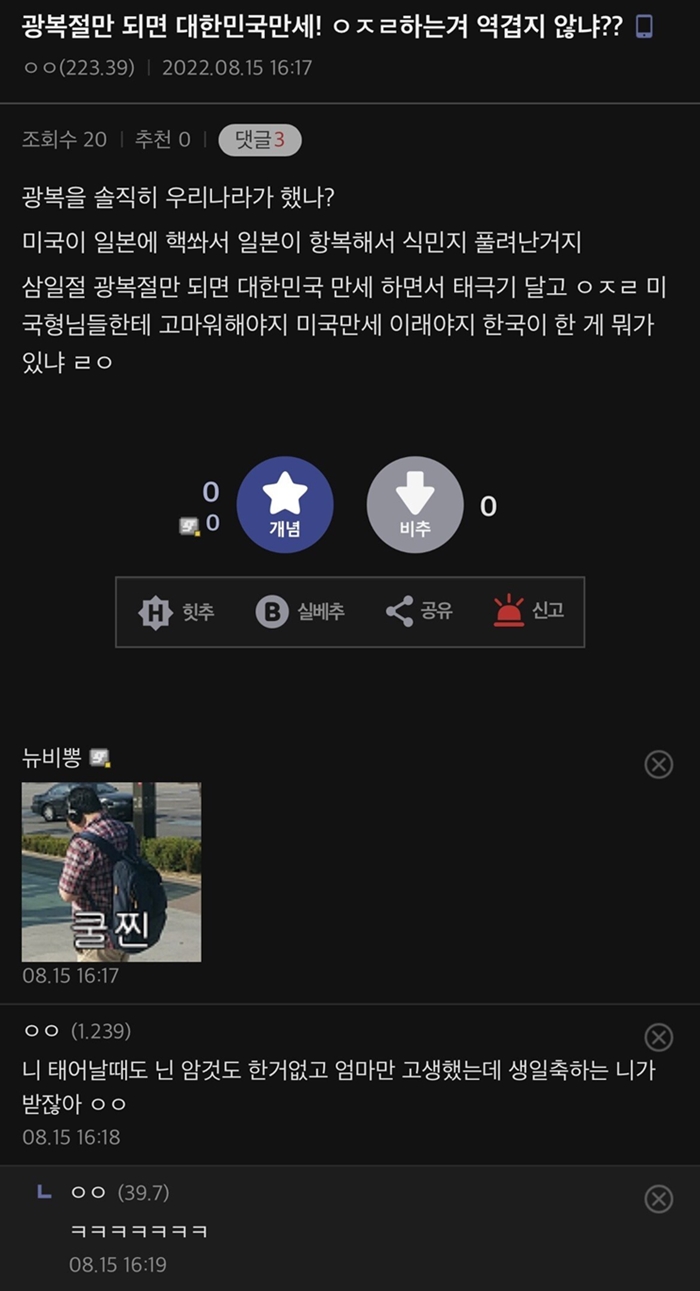Tap the 실베추 button
The width and height of the screenshot is (700, 1291).
(300, 612)
